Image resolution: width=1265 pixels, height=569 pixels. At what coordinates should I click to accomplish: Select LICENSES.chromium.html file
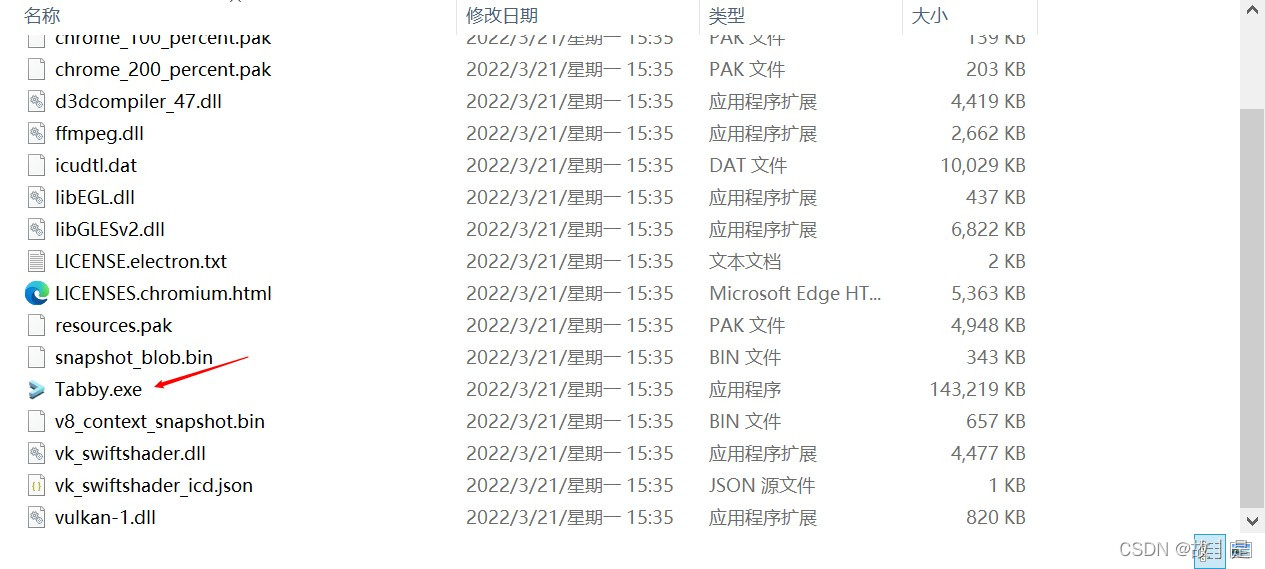(x=163, y=293)
